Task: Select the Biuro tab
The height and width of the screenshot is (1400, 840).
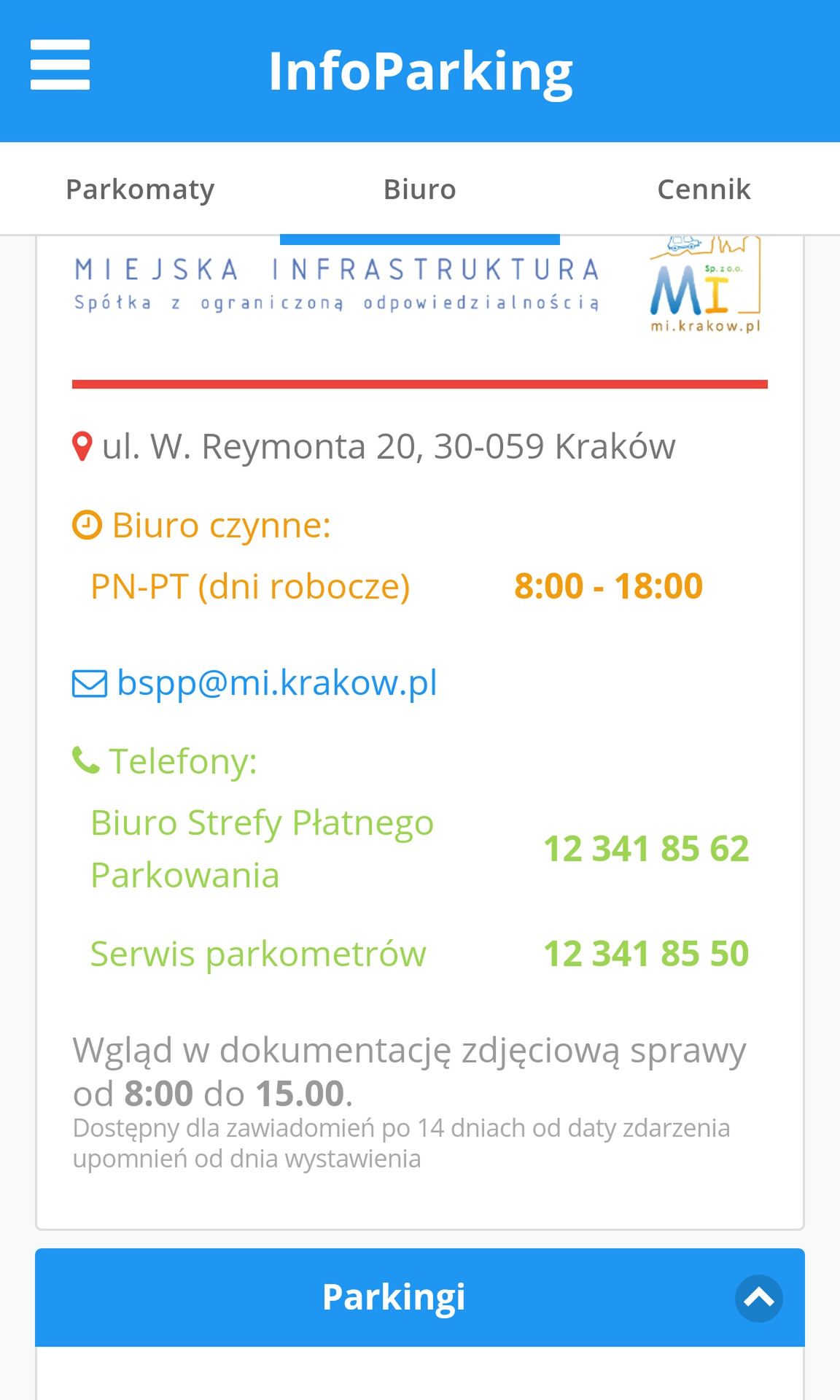Action: [420, 189]
